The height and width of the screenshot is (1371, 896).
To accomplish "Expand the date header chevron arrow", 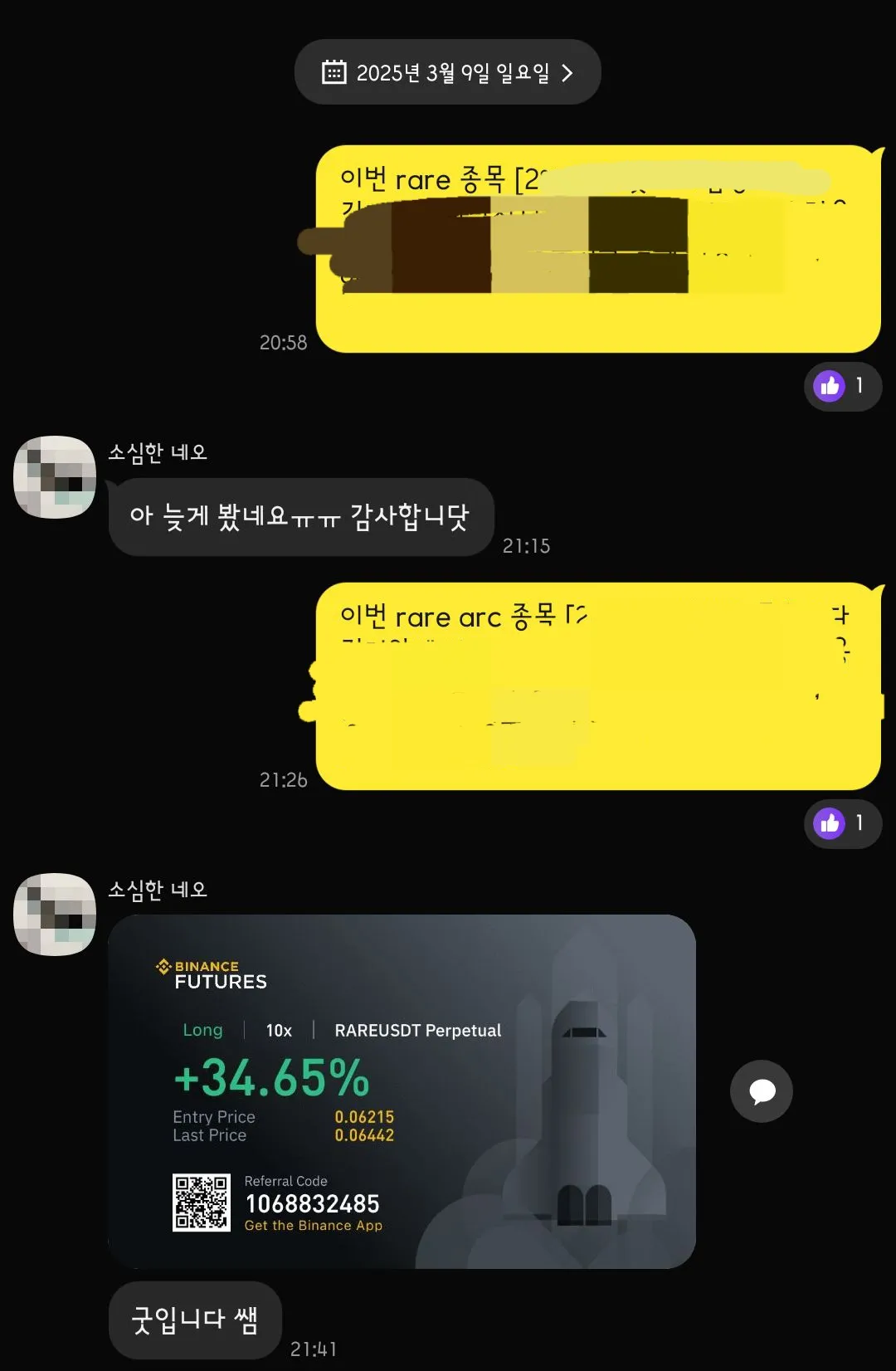I will [x=567, y=72].
